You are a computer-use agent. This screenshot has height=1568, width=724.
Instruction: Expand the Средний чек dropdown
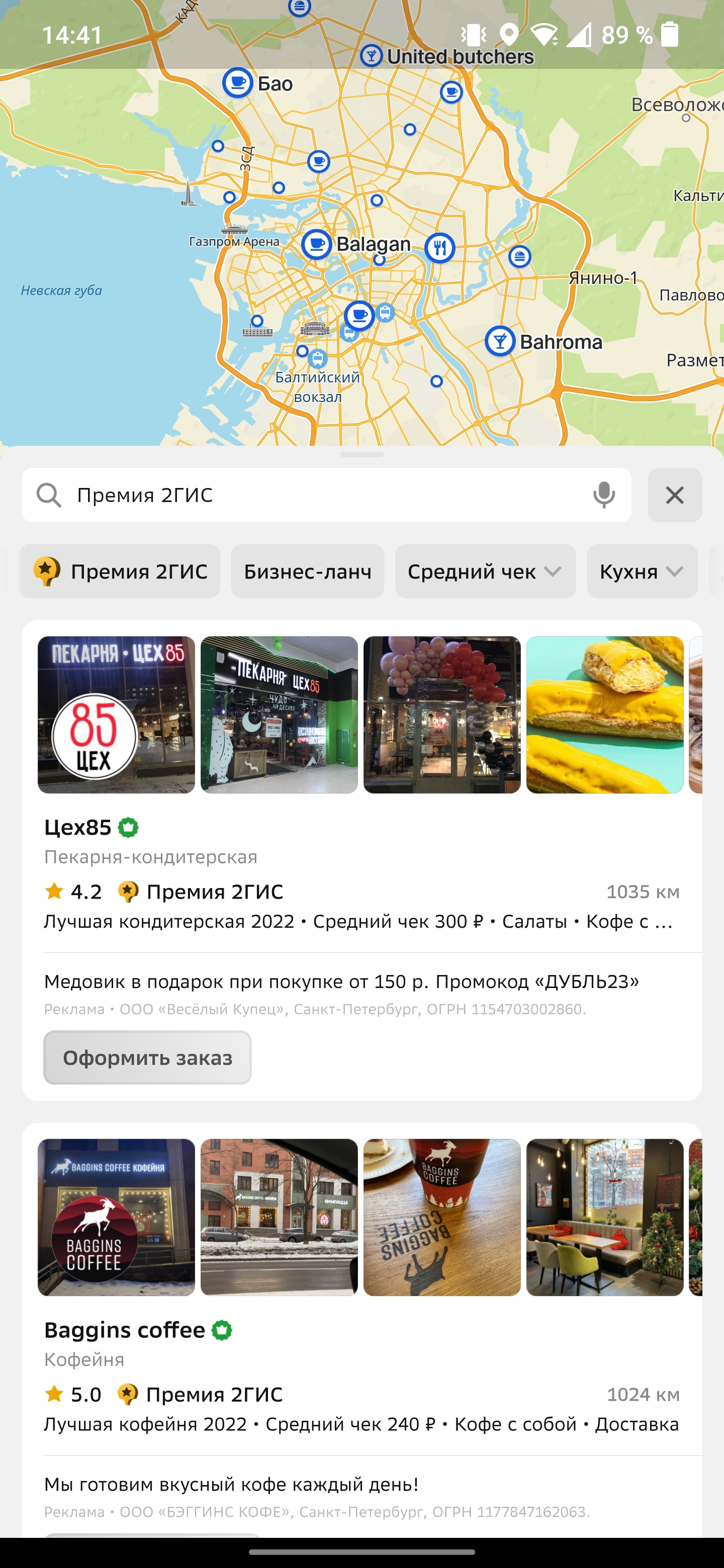tap(485, 571)
